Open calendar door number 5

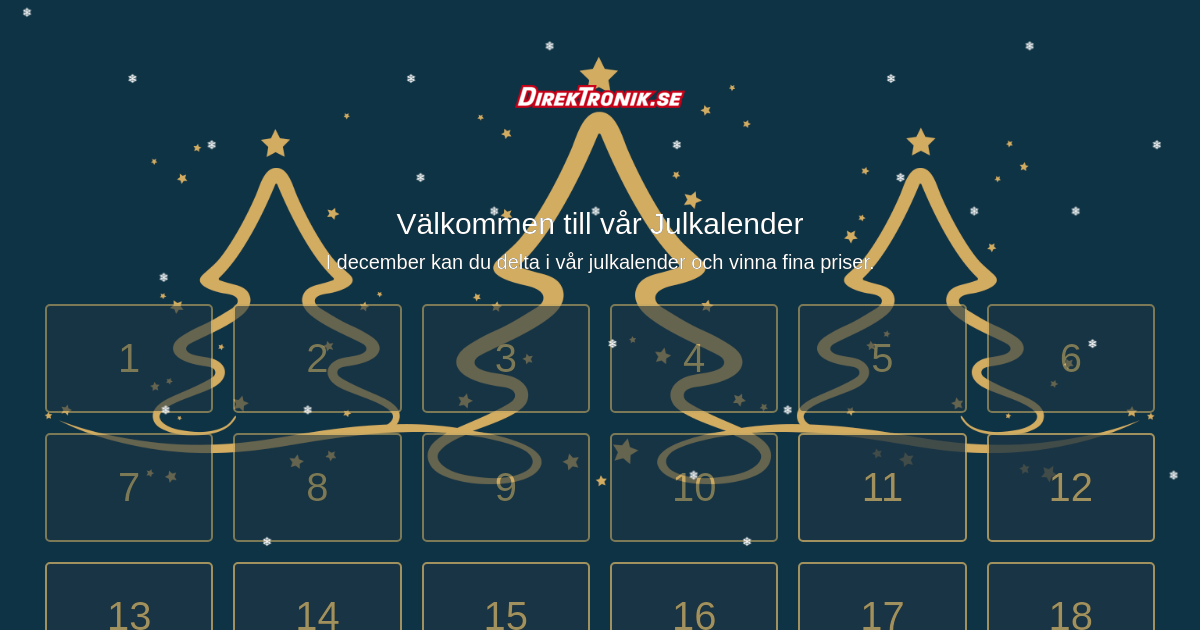pos(882,358)
